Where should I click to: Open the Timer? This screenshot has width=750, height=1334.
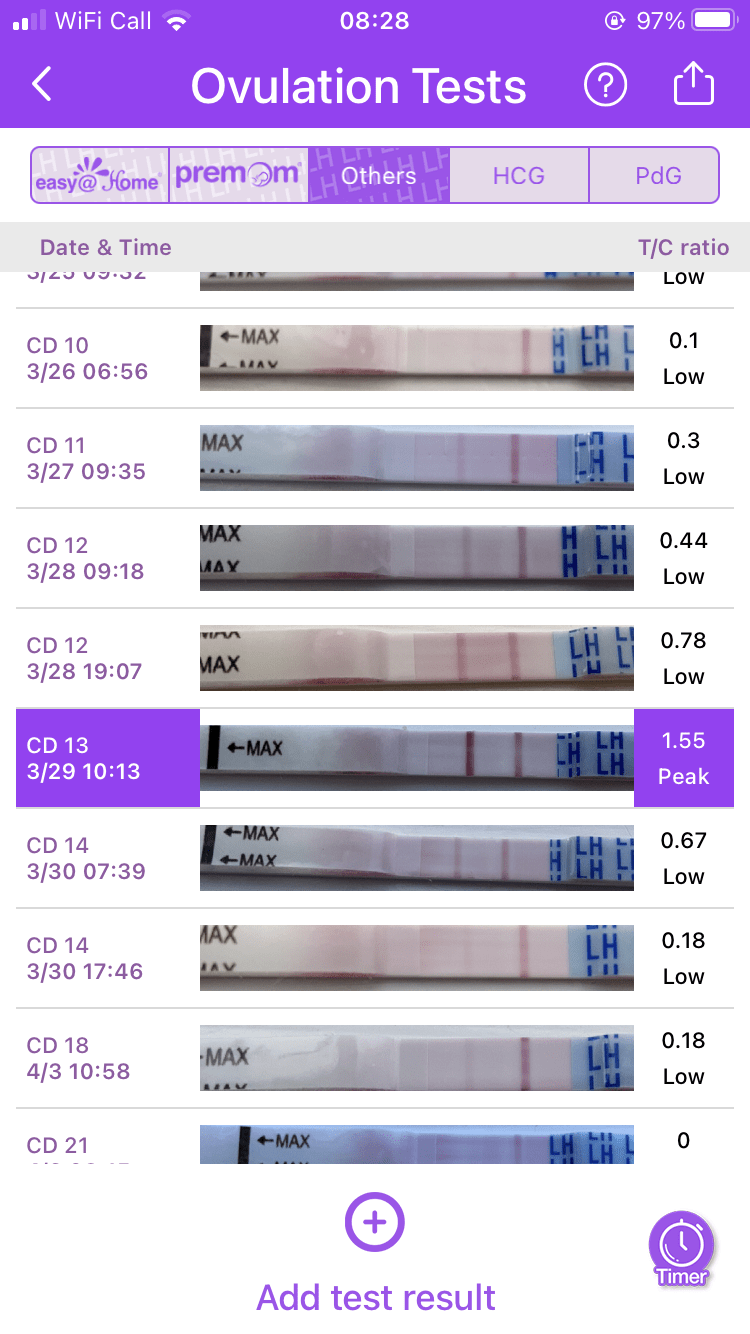pyautogui.click(x=682, y=1248)
